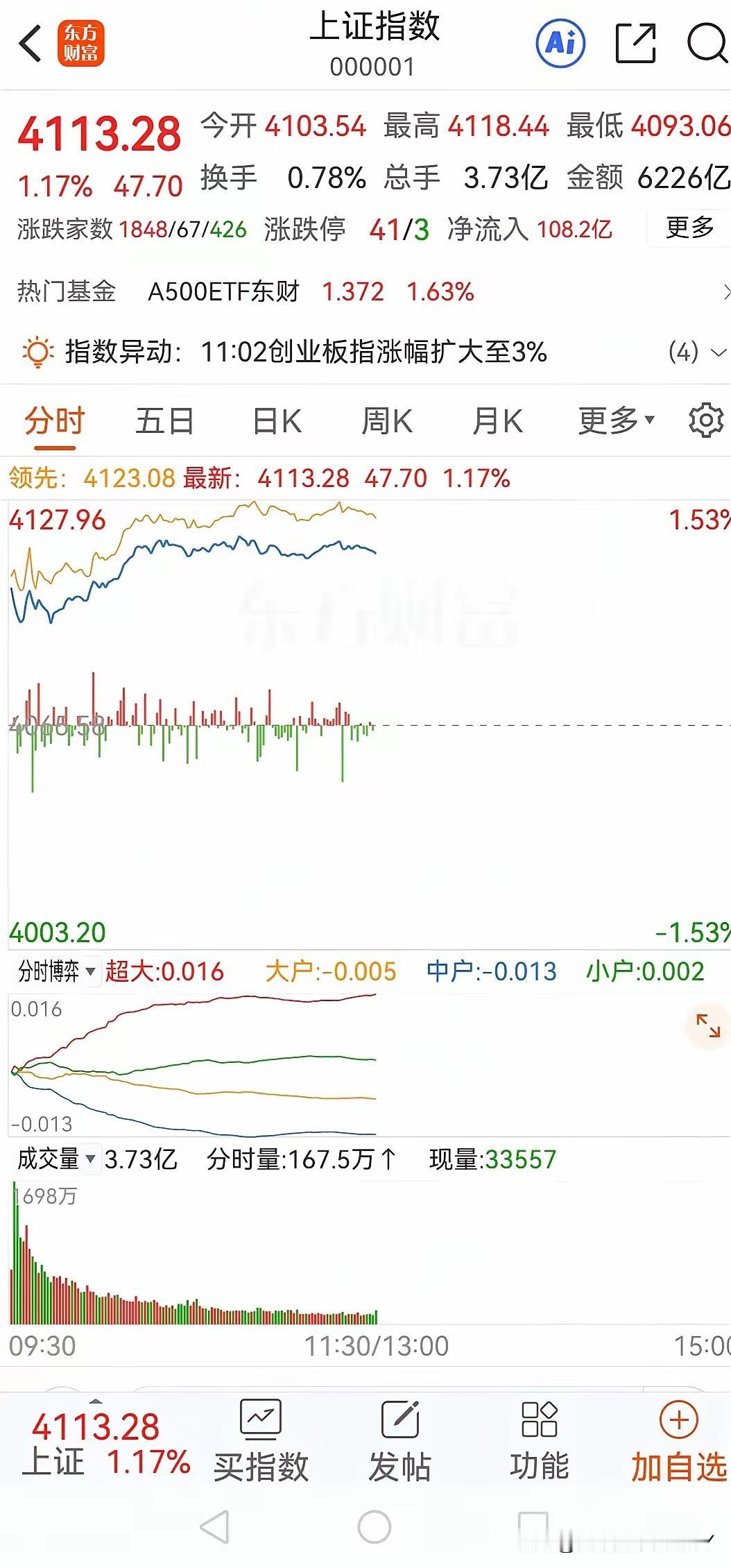Expand the chart to fullscreen
The width and height of the screenshot is (731, 1568).
[x=707, y=1025]
